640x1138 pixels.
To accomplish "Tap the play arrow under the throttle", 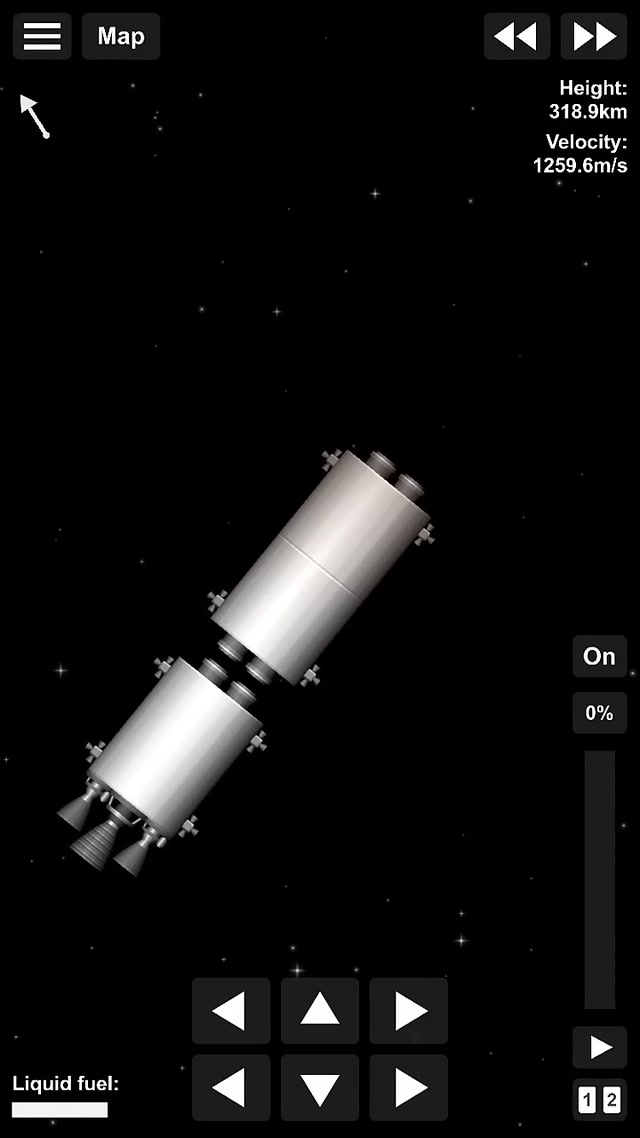I will point(600,1047).
